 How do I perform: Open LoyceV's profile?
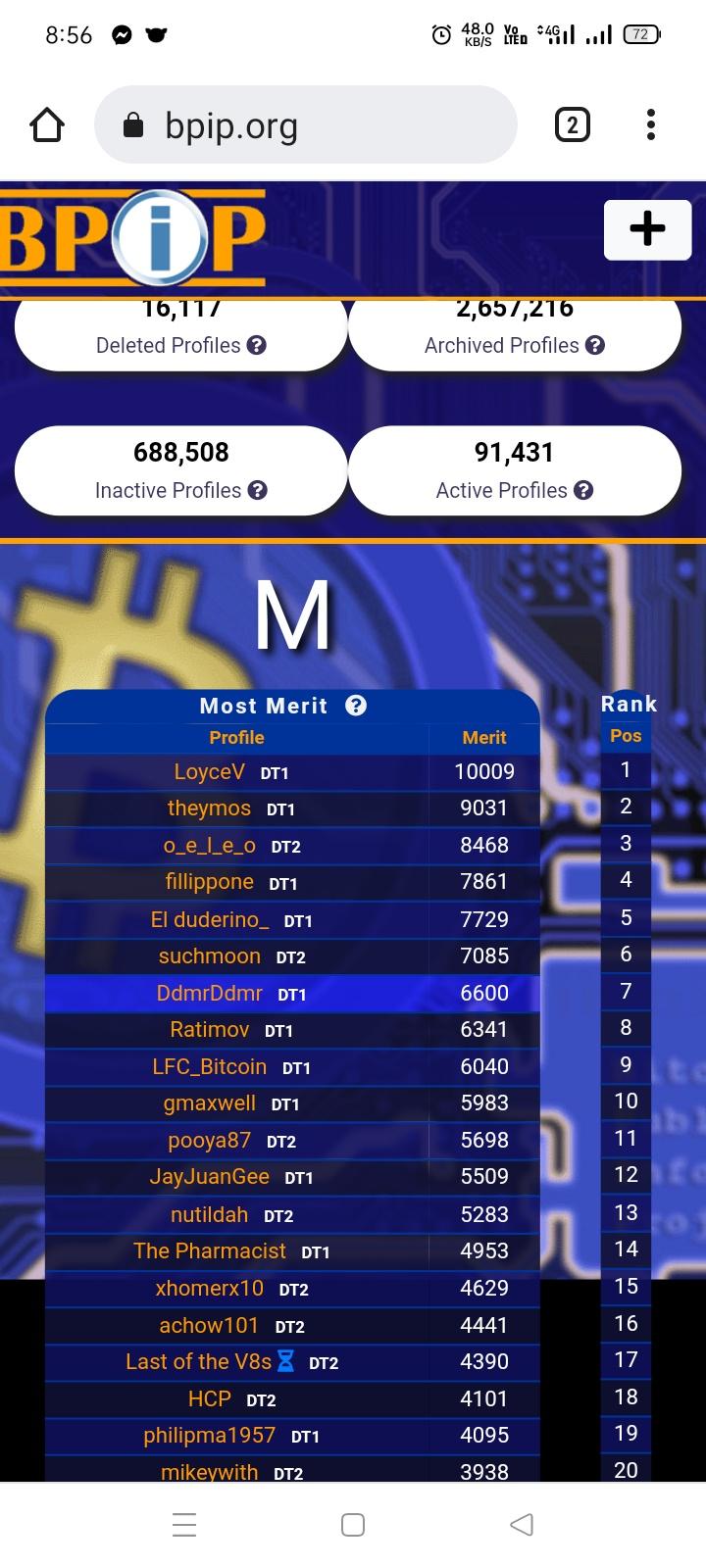tap(209, 772)
